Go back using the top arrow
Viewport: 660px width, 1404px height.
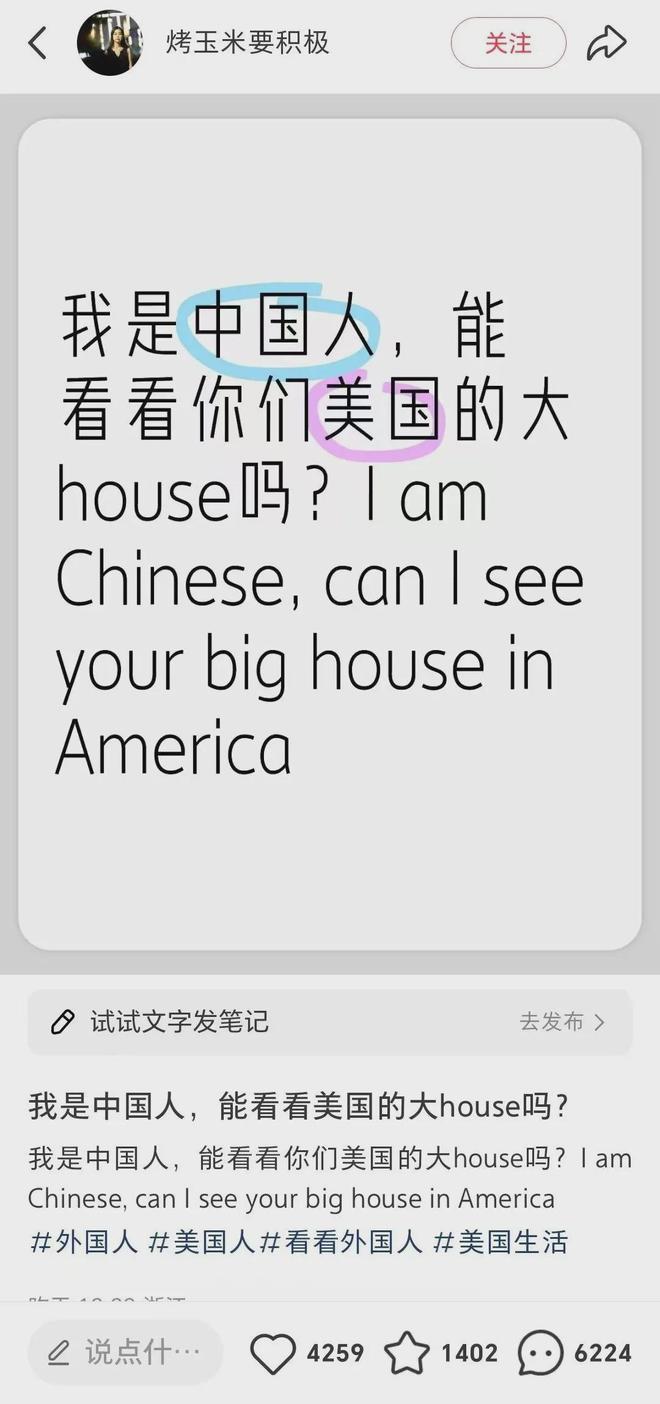tap(38, 43)
